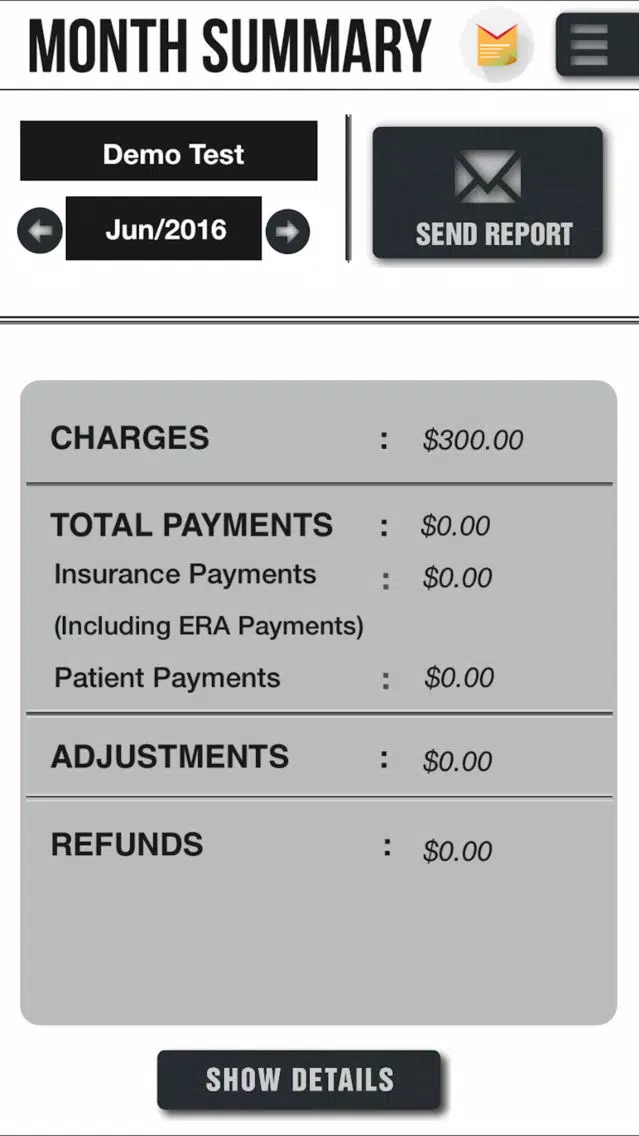
Task: Go to the next month
Action: point(288,231)
